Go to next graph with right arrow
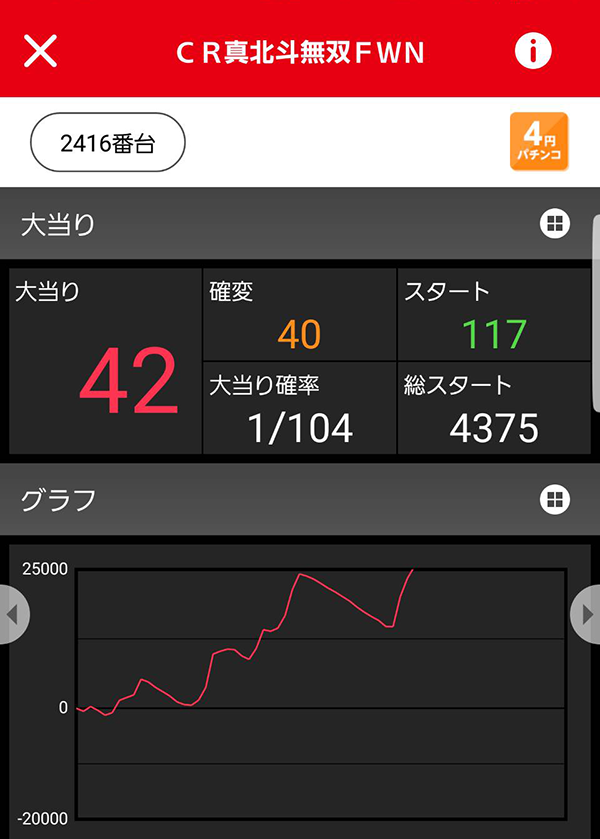The width and height of the screenshot is (600, 839). coord(586,615)
